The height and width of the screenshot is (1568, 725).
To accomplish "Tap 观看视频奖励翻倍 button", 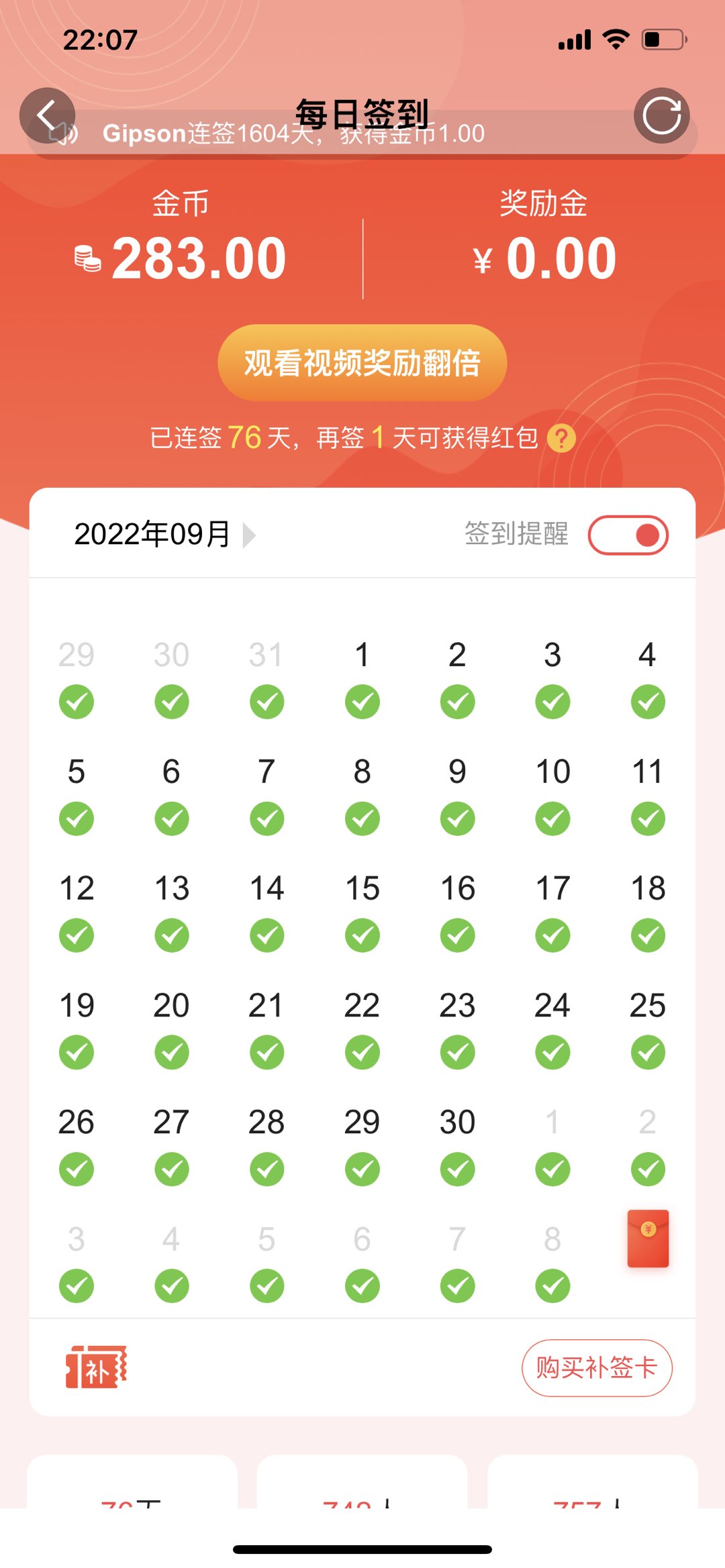I will pyautogui.click(x=362, y=363).
